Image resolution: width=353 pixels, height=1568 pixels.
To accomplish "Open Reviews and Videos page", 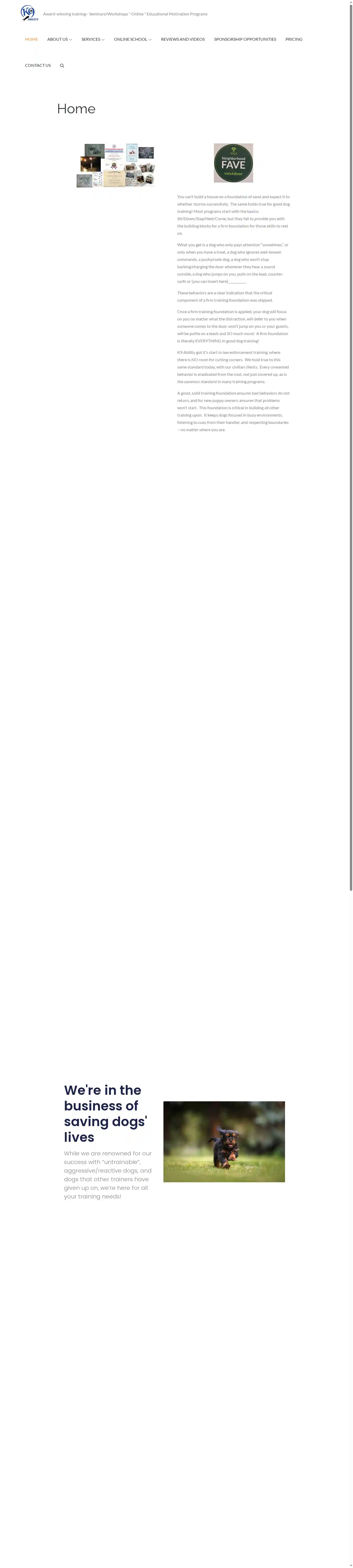I will point(182,39).
